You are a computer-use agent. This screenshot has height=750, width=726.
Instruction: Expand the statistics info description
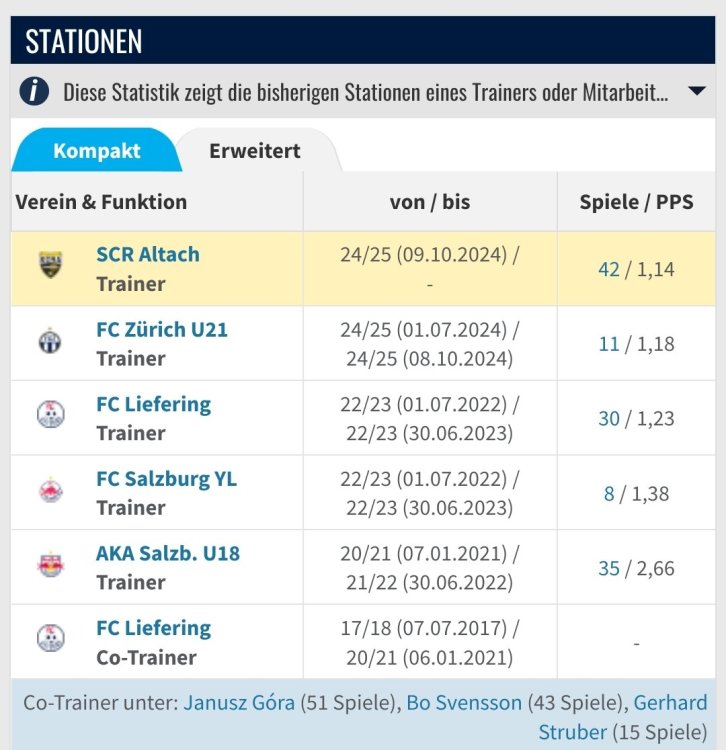click(696, 92)
